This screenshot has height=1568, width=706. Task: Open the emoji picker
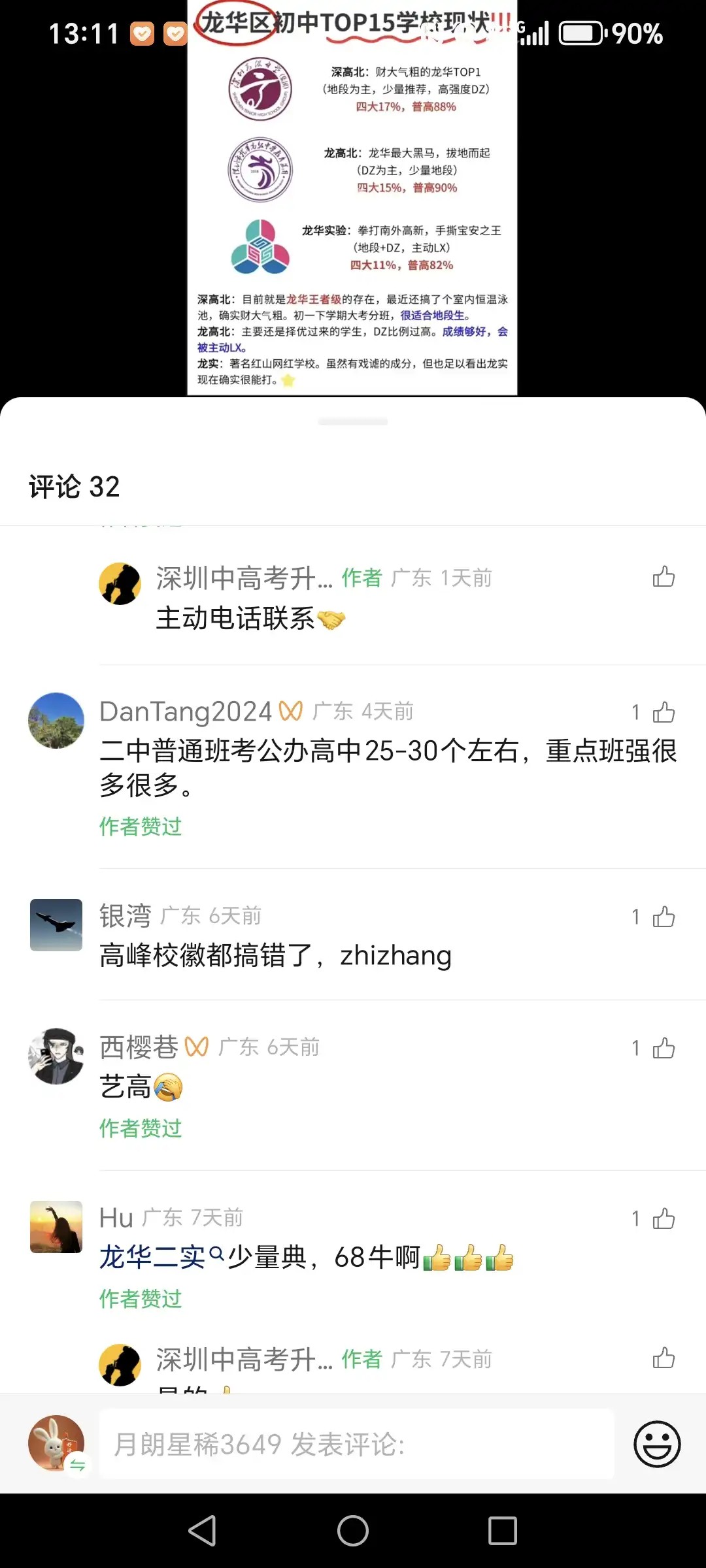coord(657,1445)
